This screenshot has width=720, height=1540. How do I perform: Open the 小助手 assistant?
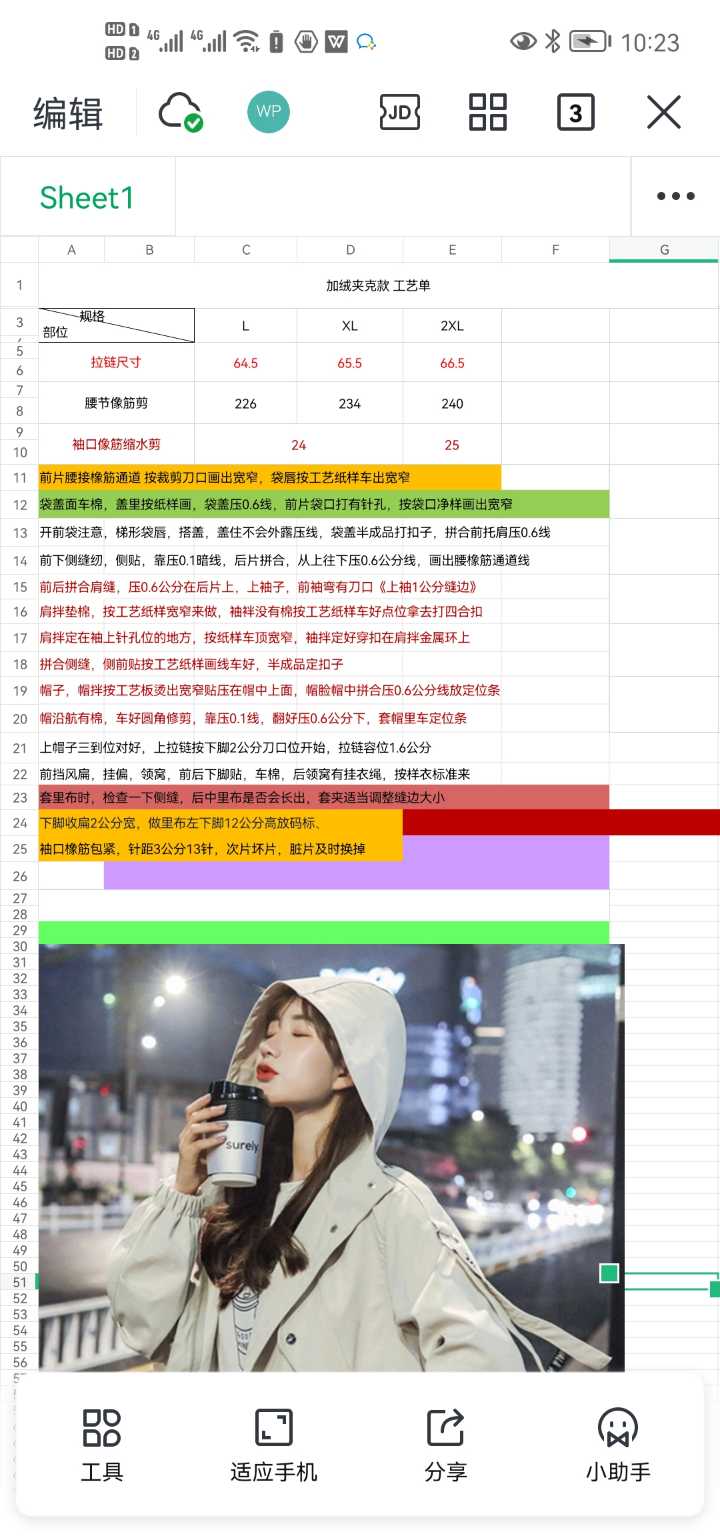618,1444
